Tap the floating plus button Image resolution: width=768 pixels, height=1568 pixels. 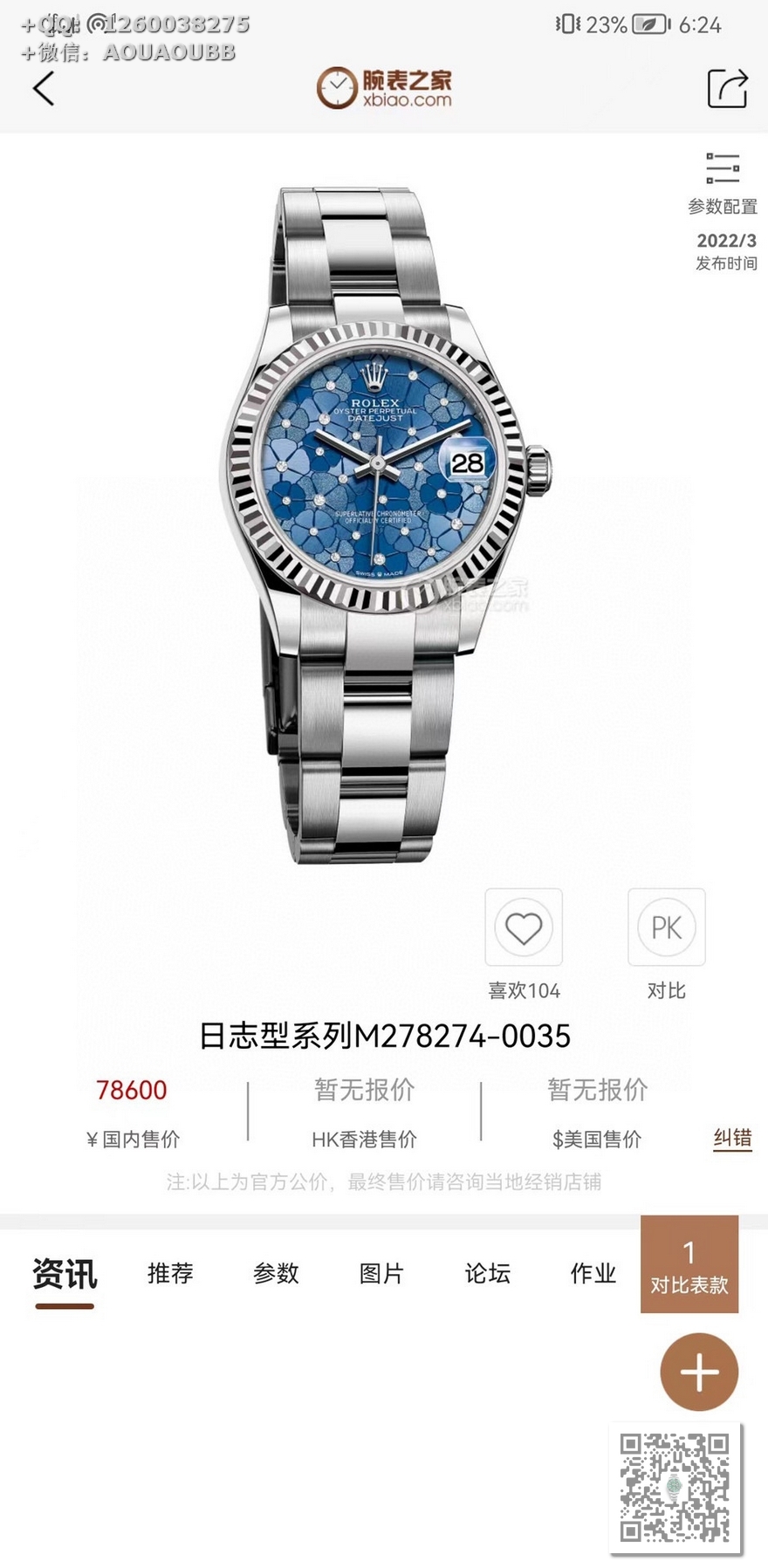point(699,1373)
